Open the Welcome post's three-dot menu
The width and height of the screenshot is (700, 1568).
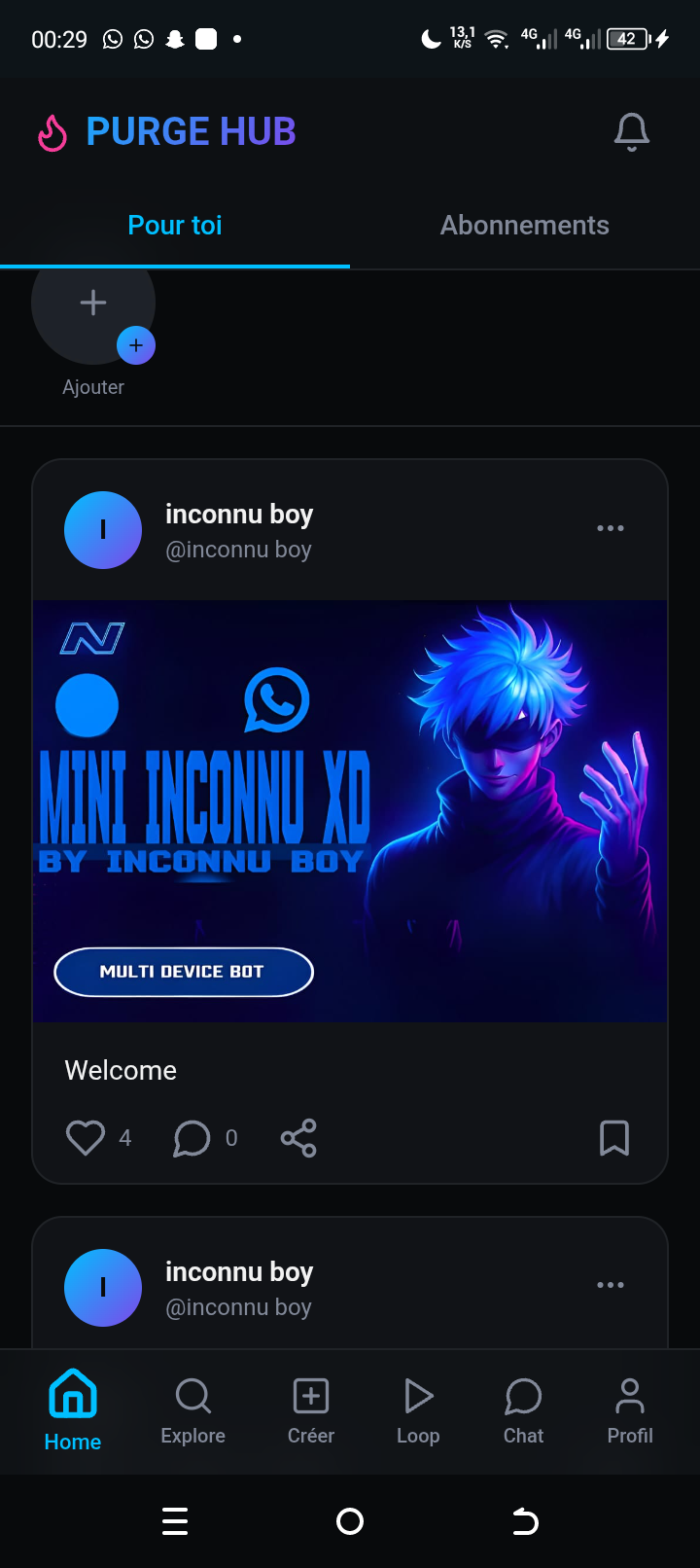(x=611, y=528)
